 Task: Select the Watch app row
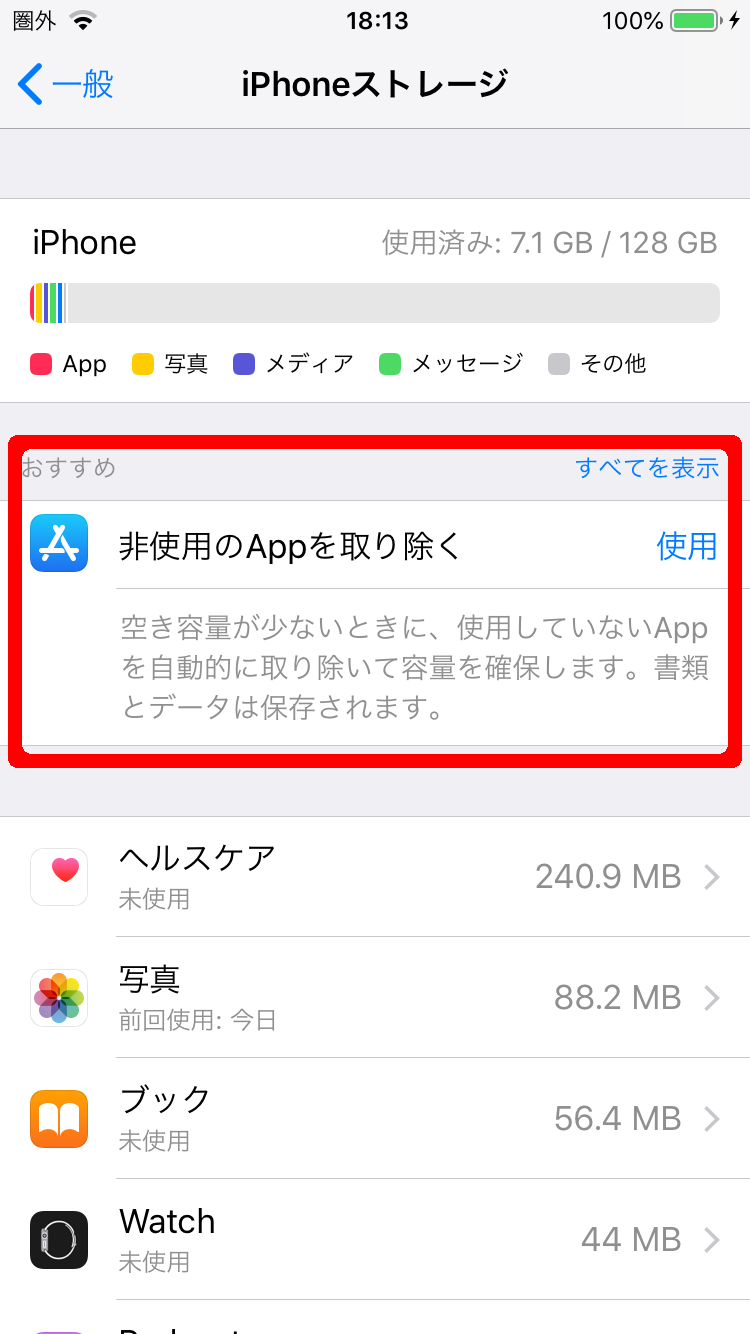(375, 1239)
